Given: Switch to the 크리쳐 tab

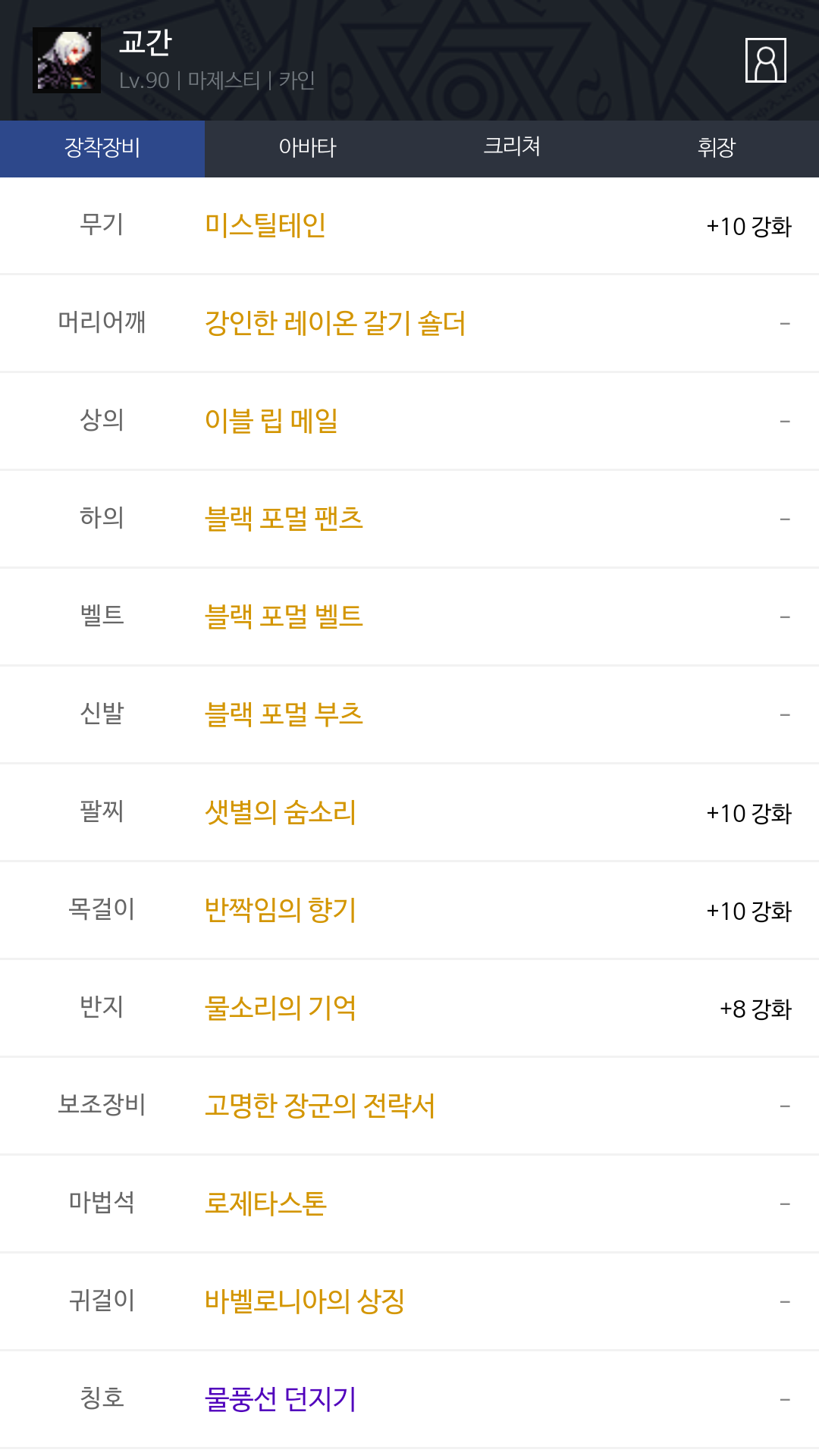Looking at the screenshot, I should point(512,149).
